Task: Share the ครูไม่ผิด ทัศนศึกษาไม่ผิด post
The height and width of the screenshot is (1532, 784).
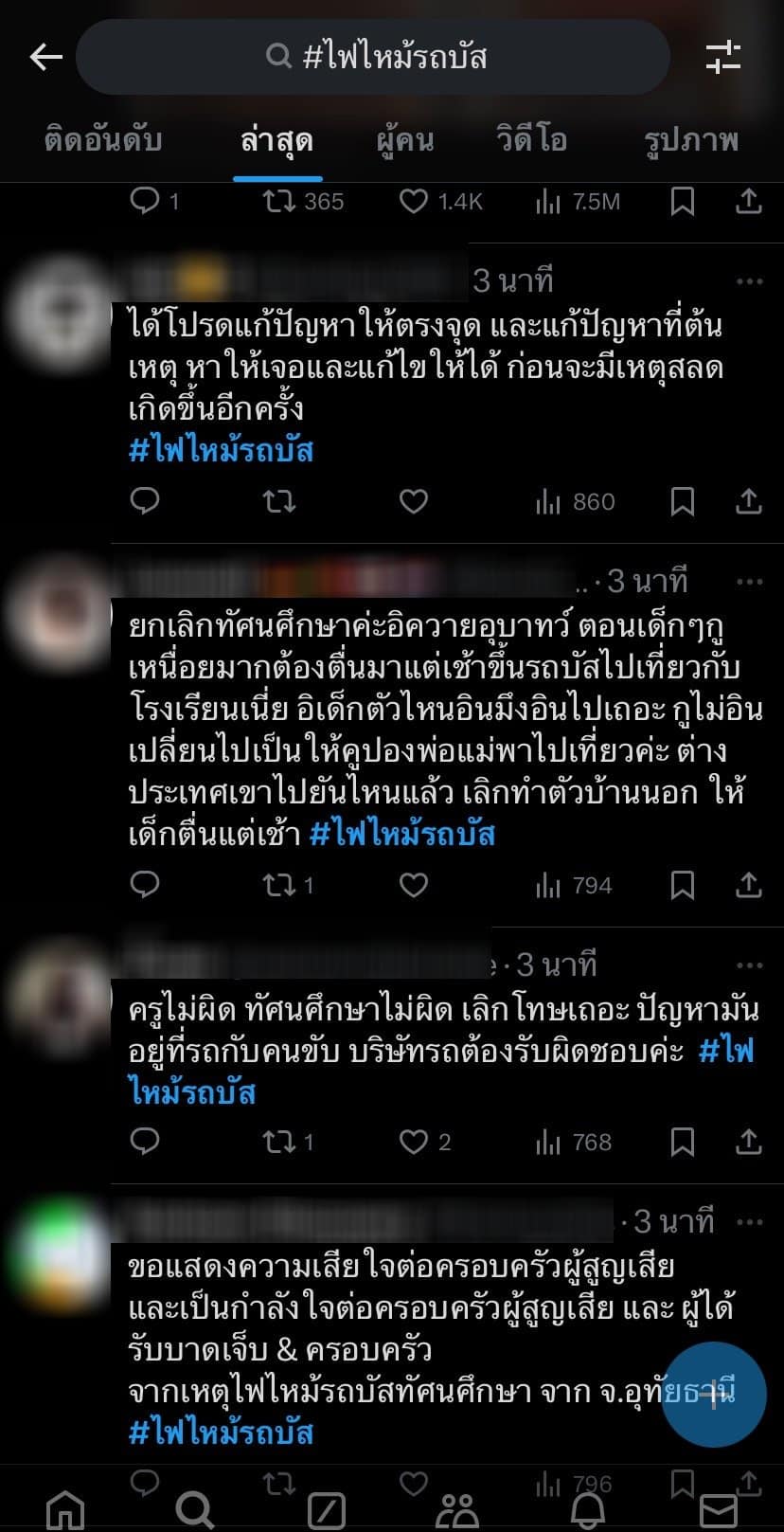Action: (748, 1142)
